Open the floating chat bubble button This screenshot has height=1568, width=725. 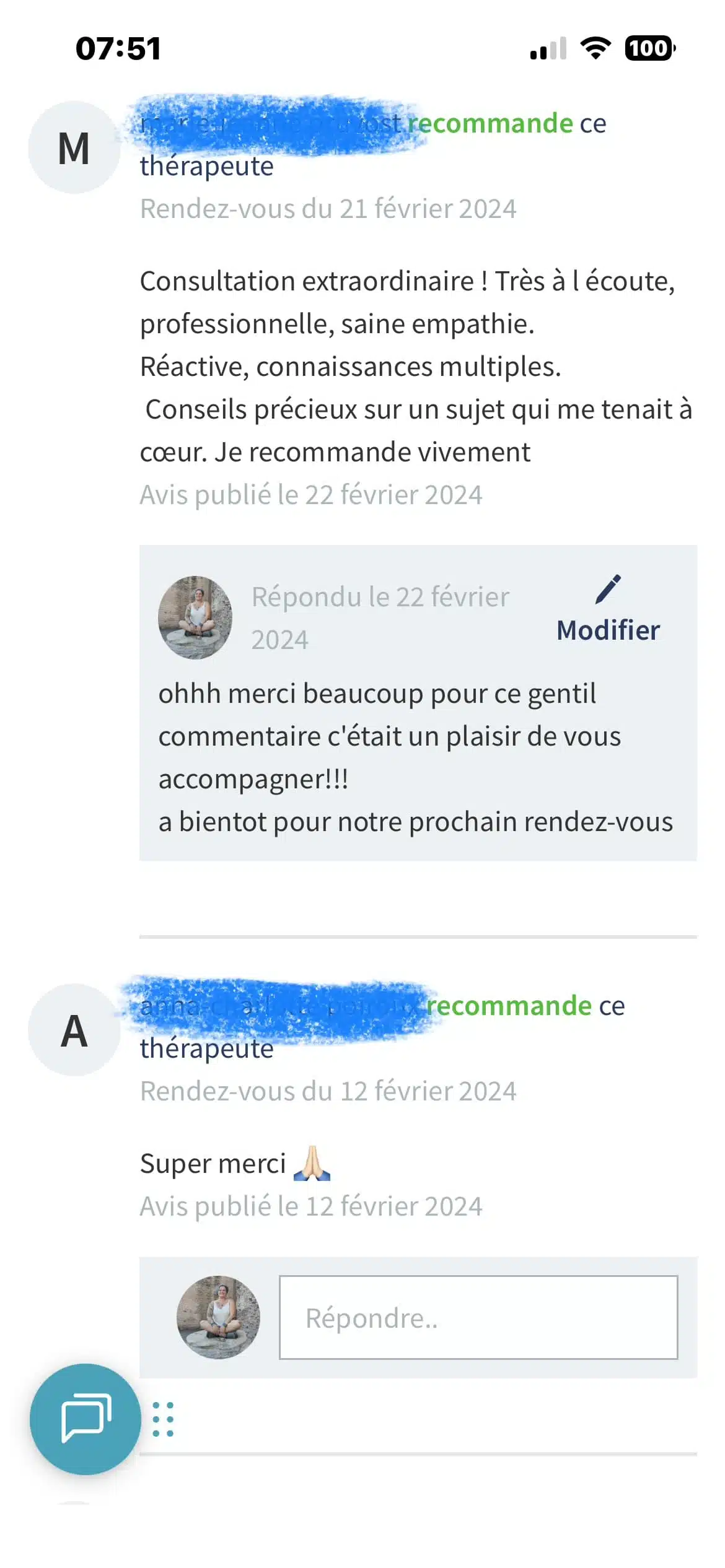coord(86,1419)
